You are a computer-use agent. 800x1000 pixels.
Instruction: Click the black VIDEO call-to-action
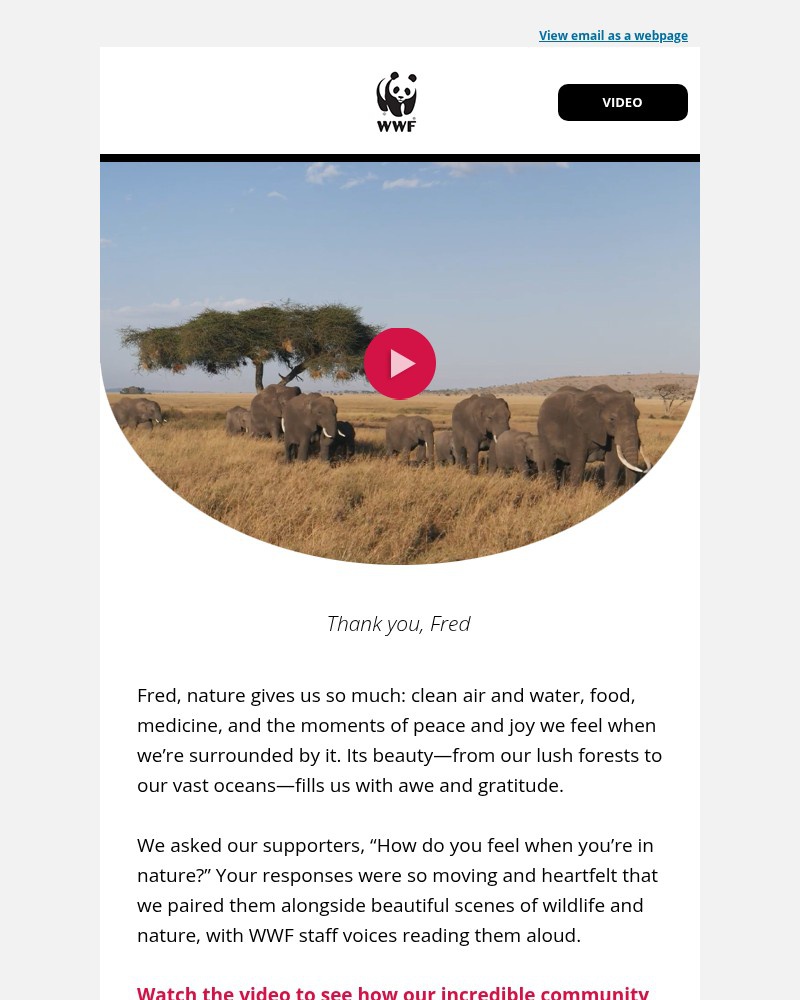622,102
